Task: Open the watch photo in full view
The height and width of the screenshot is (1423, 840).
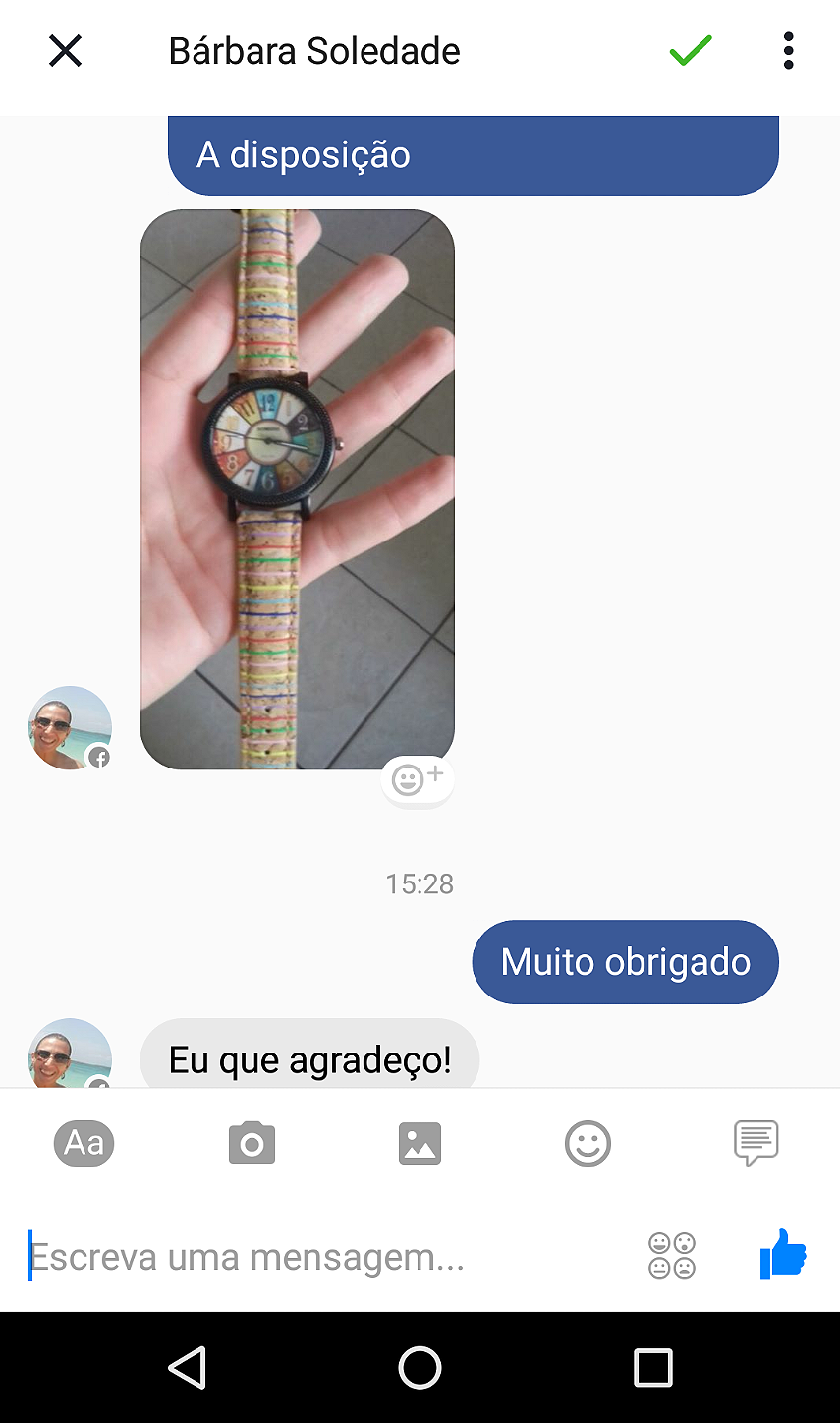Action: [297, 488]
